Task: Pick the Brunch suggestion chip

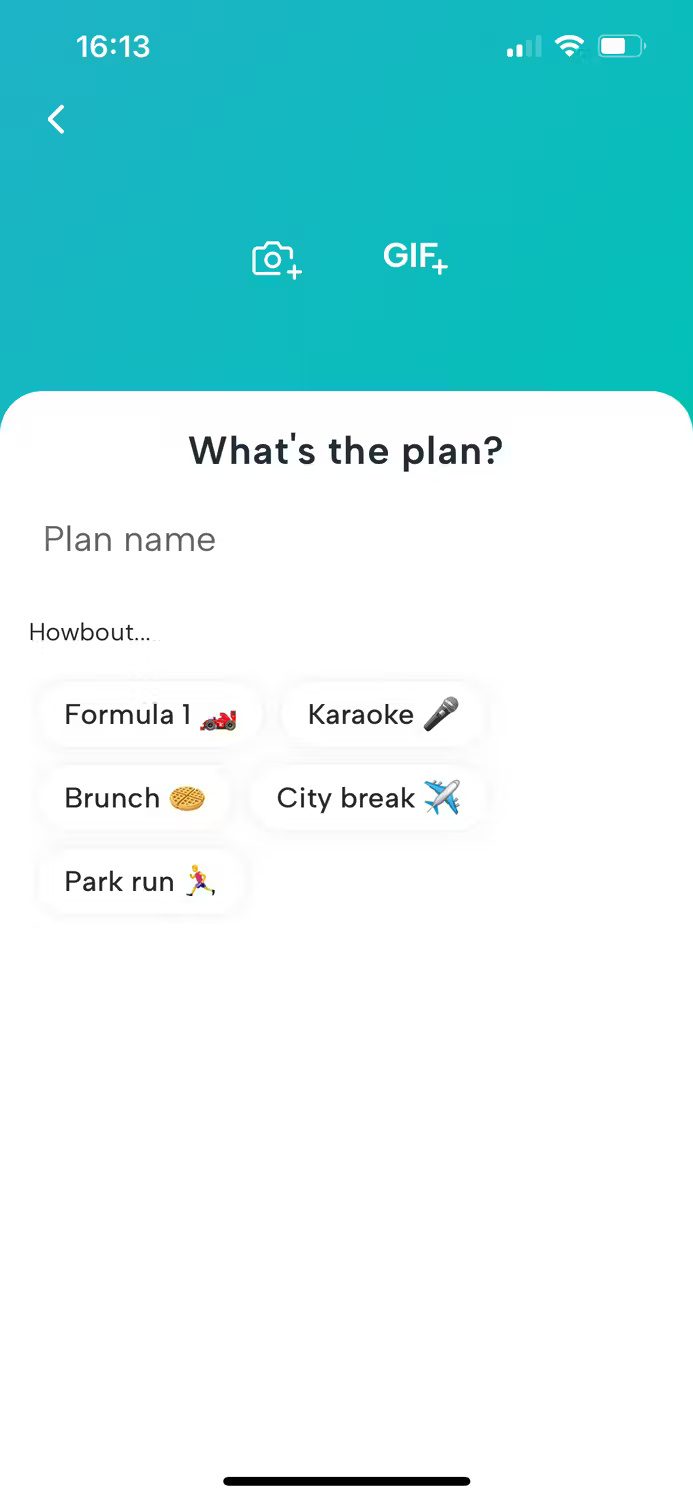Action: (x=135, y=798)
